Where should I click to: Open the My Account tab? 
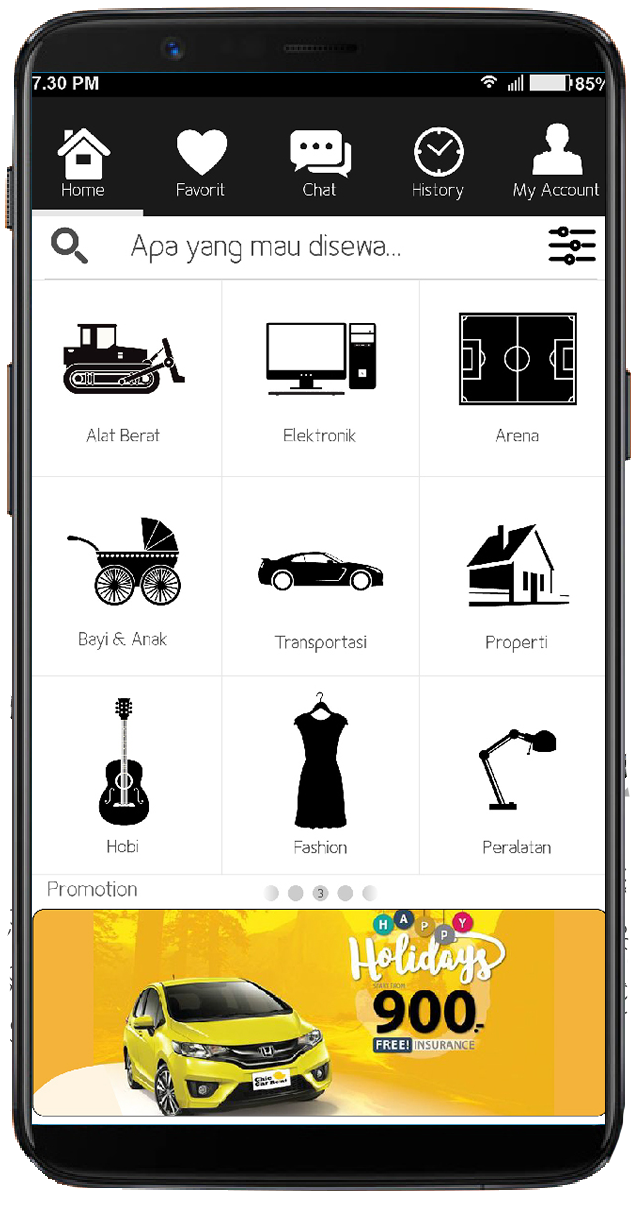click(556, 164)
